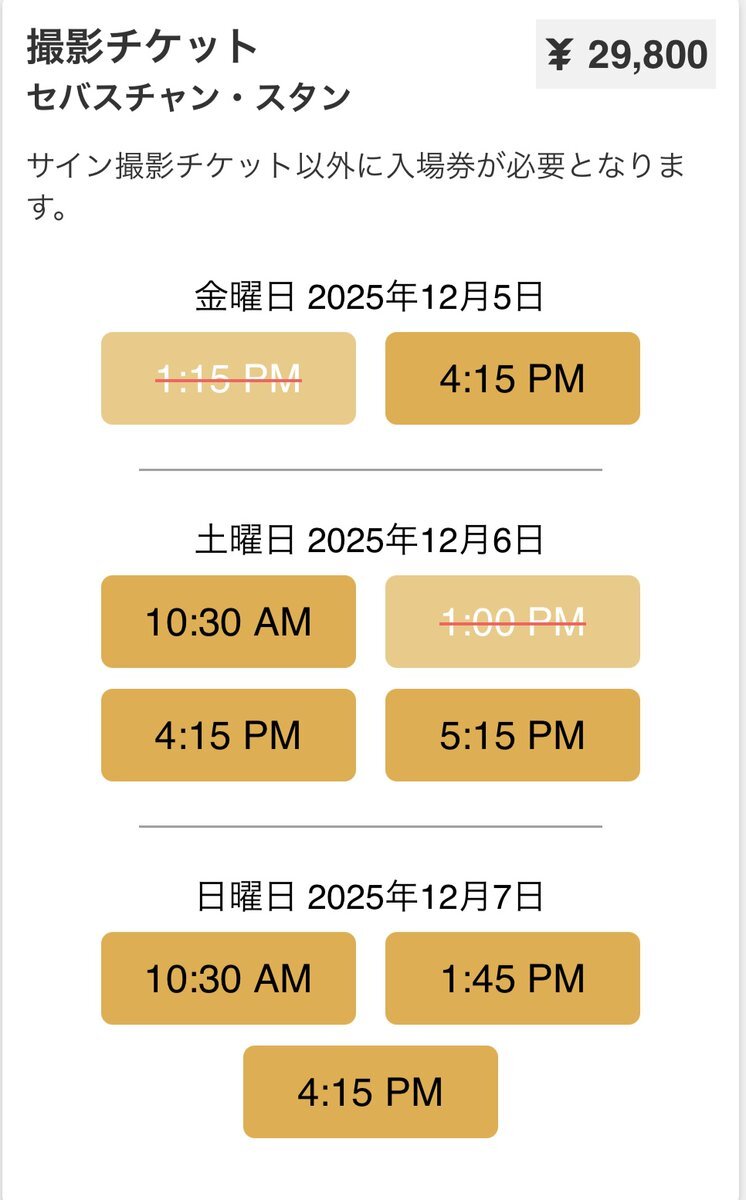Choose 10:30 AM on Saturday December 6
The height and width of the screenshot is (1200, 746).
tap(228, 622)
